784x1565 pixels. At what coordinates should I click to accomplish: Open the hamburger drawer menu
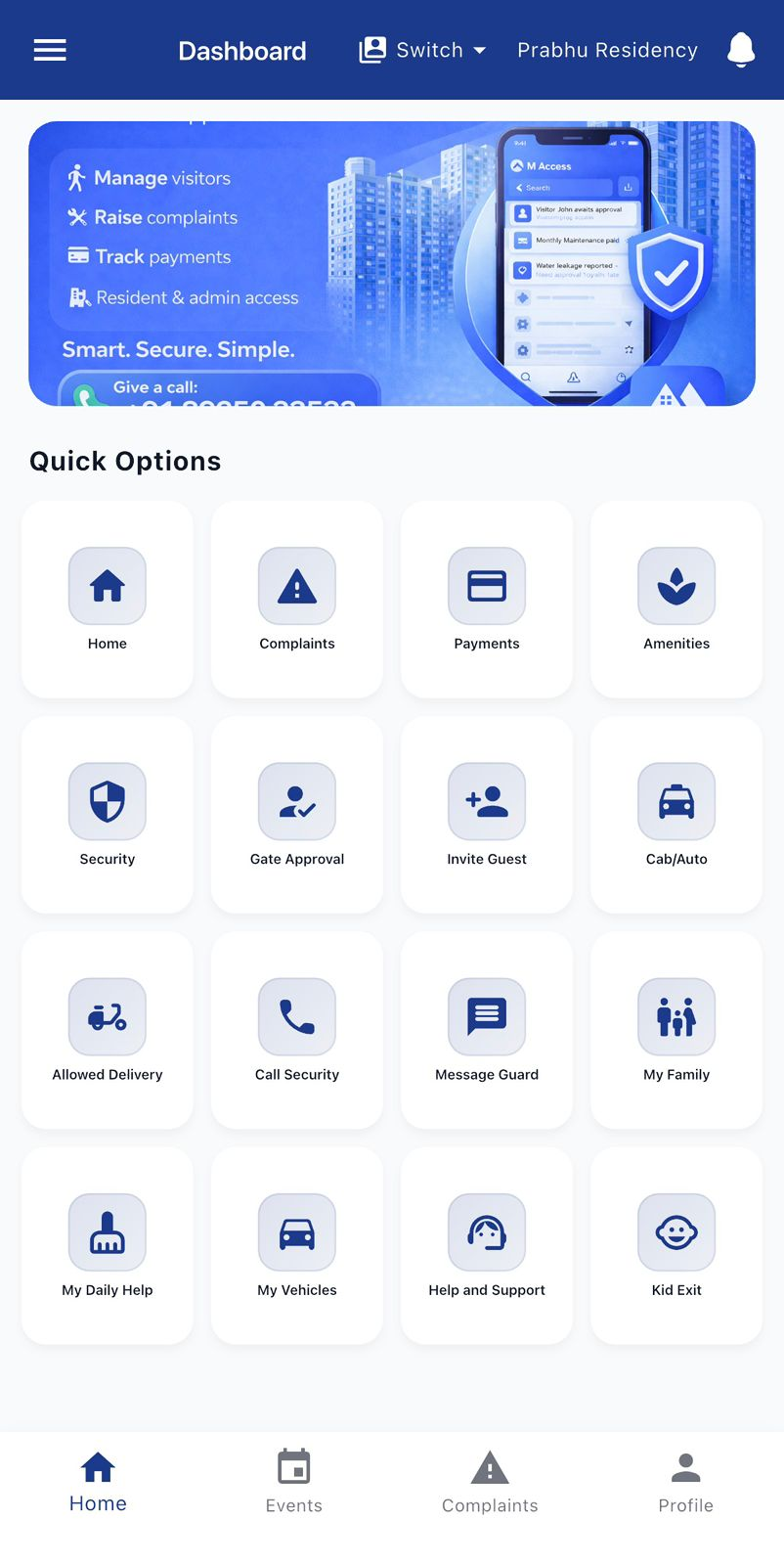coord(50,50)
